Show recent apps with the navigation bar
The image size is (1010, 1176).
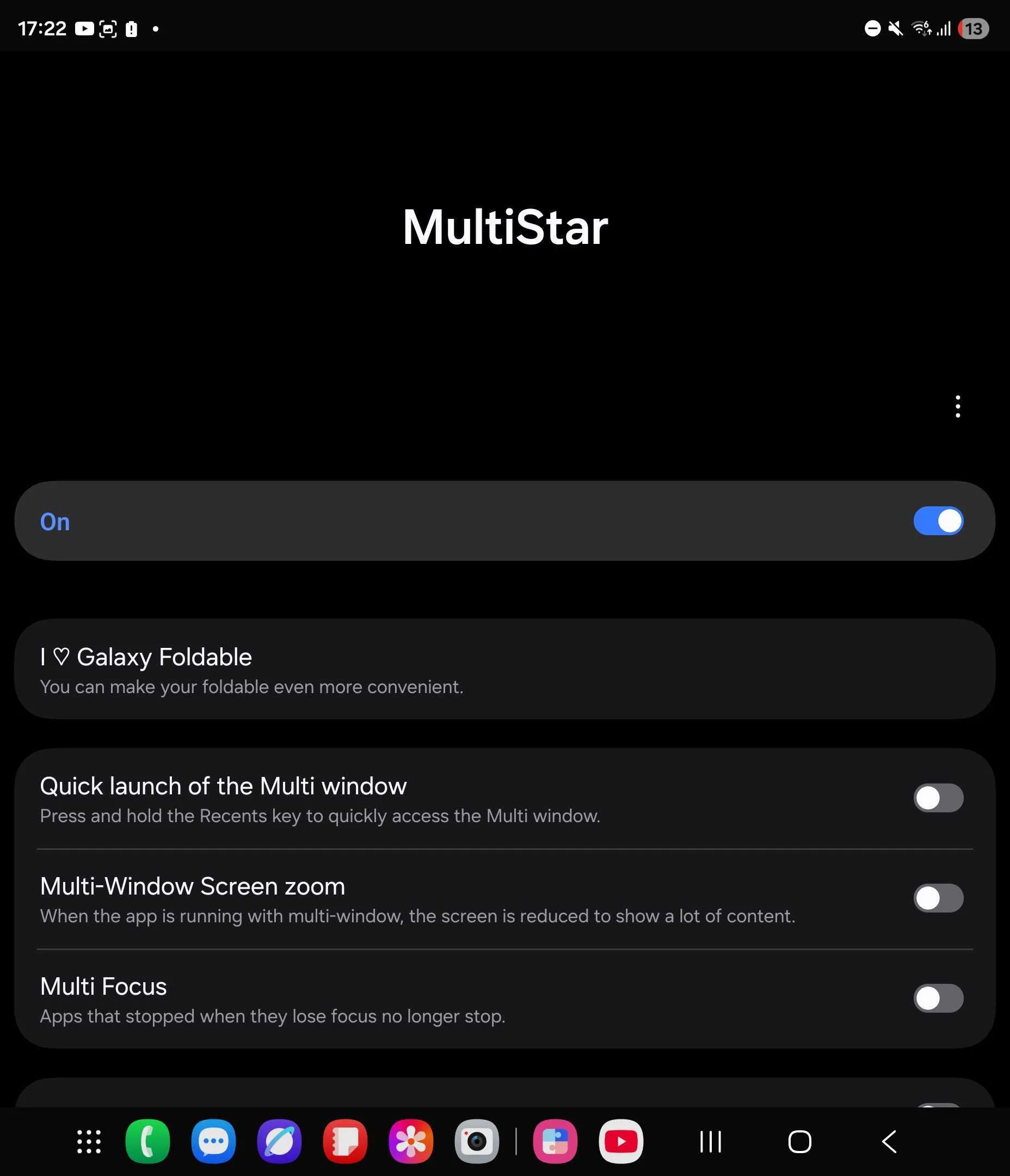pos(710,1141)
